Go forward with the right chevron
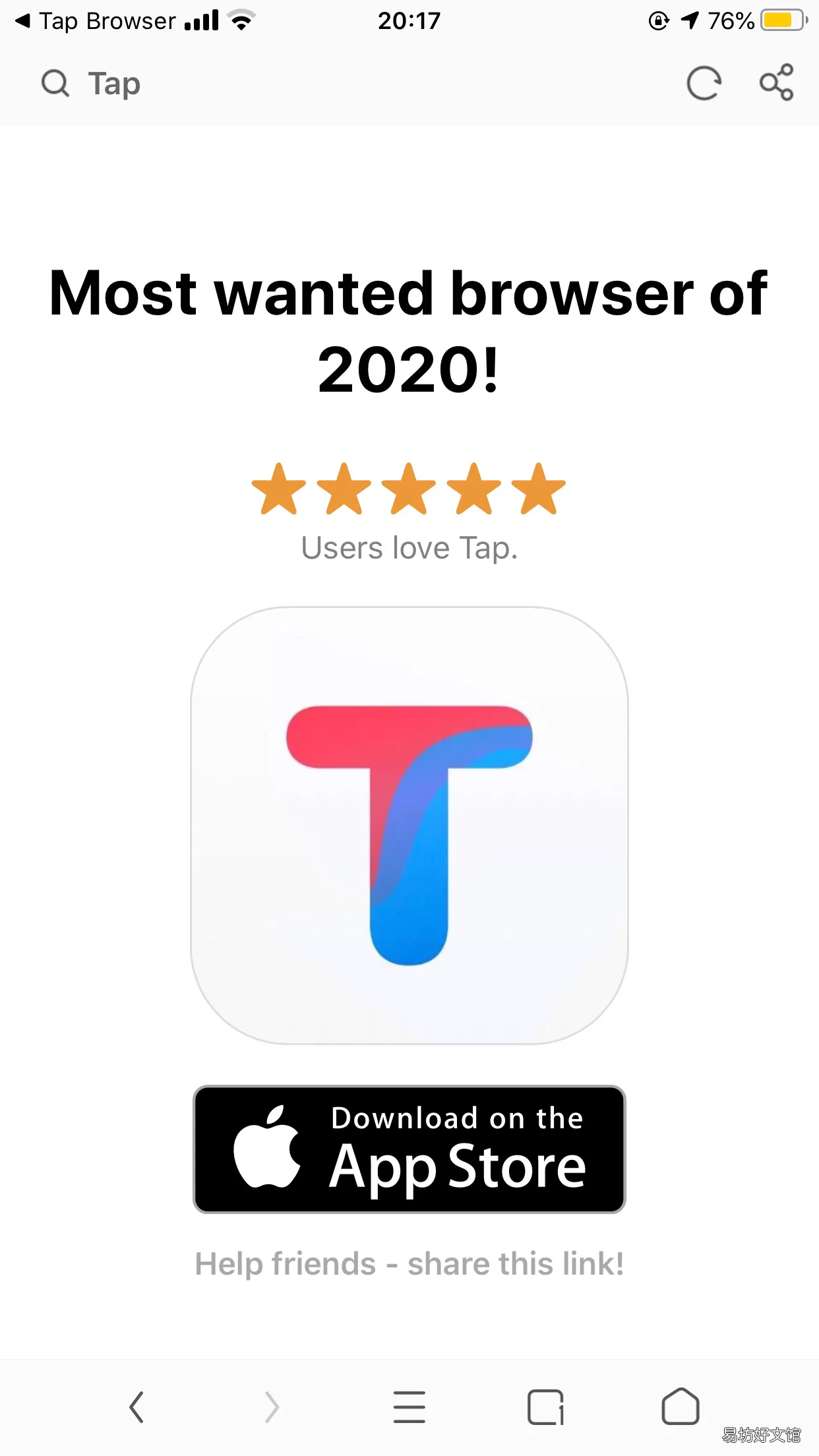This screenshot has height=1456, width=819. [272, 1407]
